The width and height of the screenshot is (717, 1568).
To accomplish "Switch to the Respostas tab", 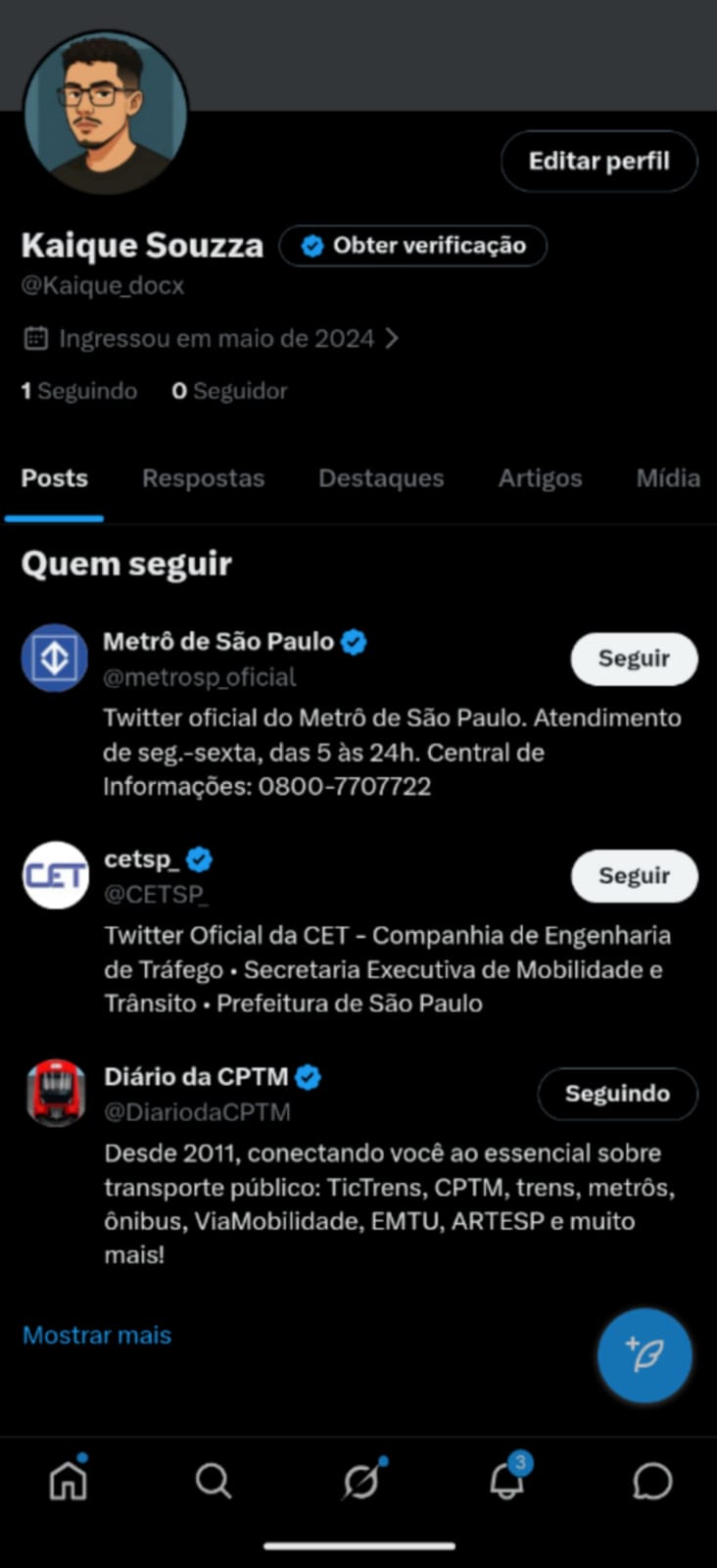I will tap(203, 478).
